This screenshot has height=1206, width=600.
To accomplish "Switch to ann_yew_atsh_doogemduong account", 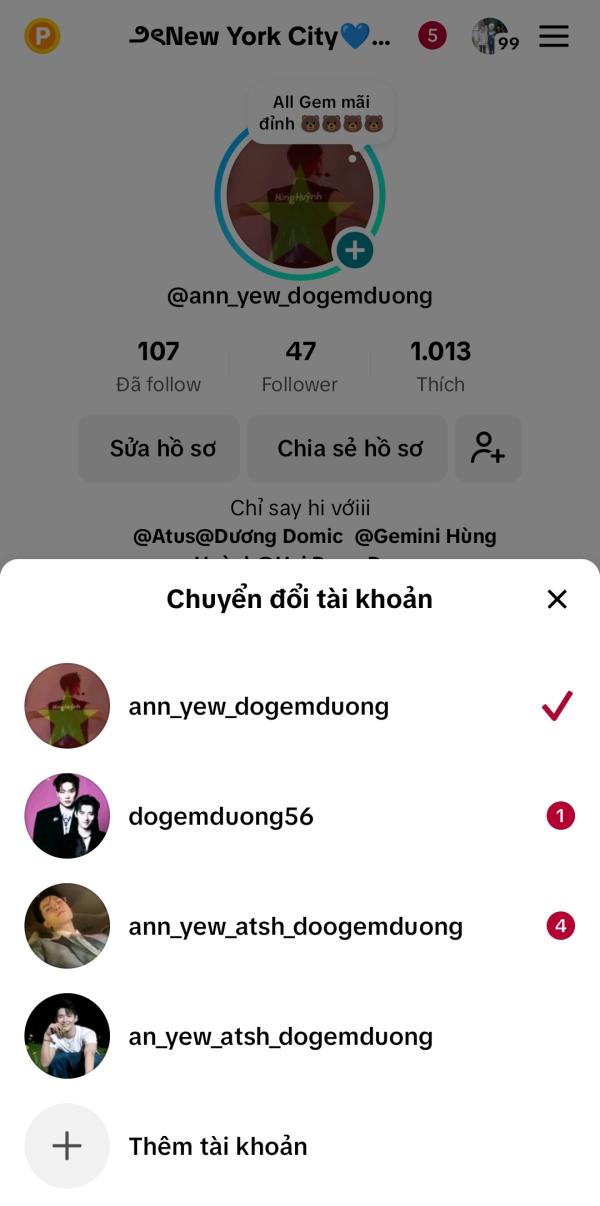I will click(300, 926).
